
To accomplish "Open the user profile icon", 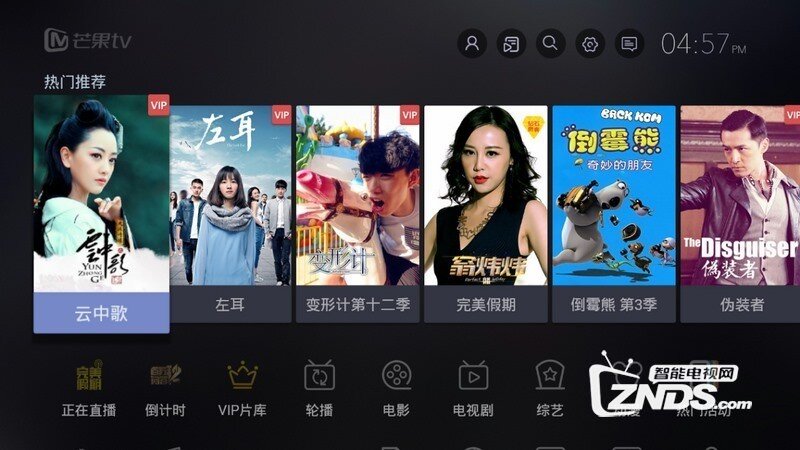I will (472, 44).
